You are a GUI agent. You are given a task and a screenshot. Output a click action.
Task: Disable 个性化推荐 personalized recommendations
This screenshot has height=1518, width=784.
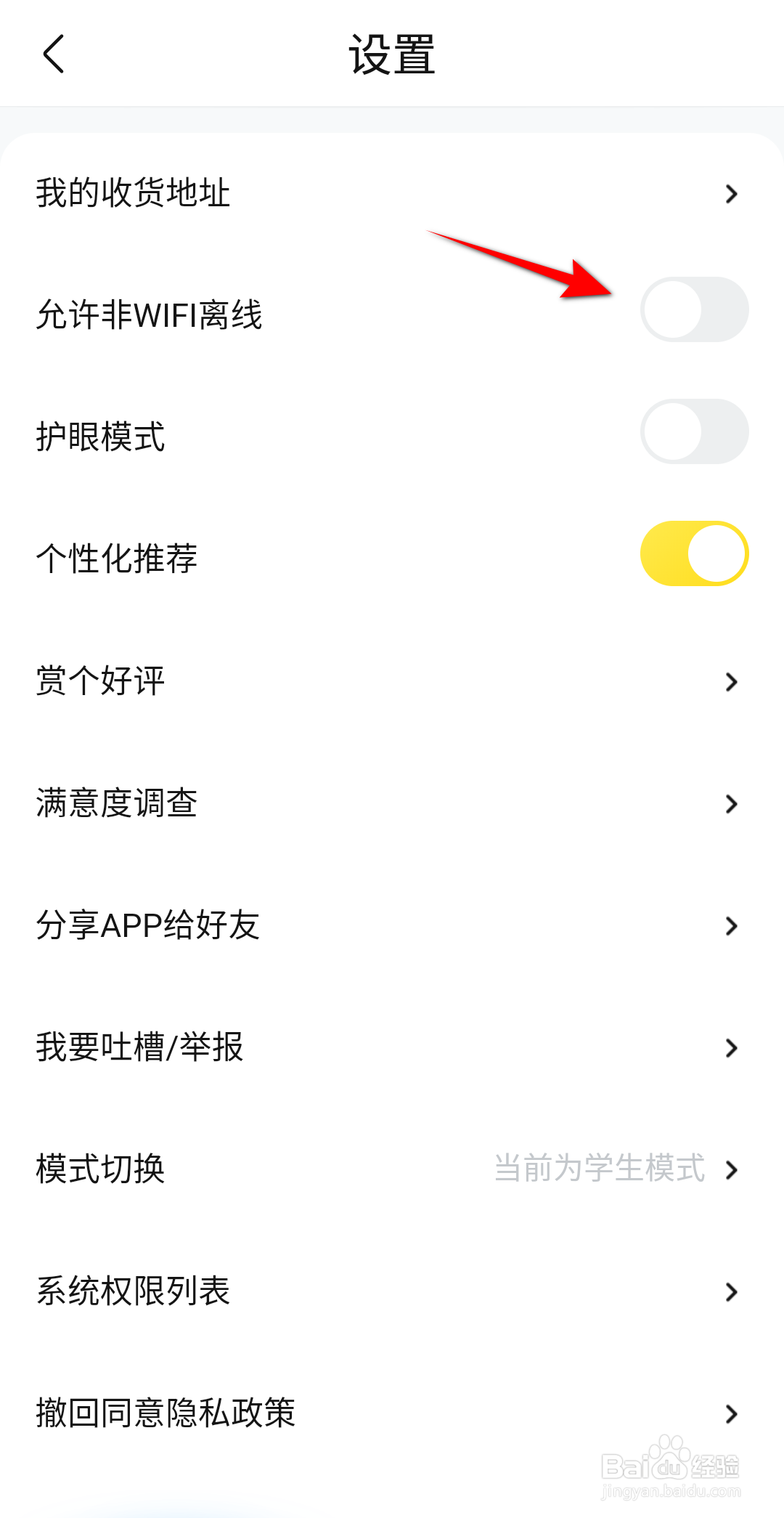(693, 553)
